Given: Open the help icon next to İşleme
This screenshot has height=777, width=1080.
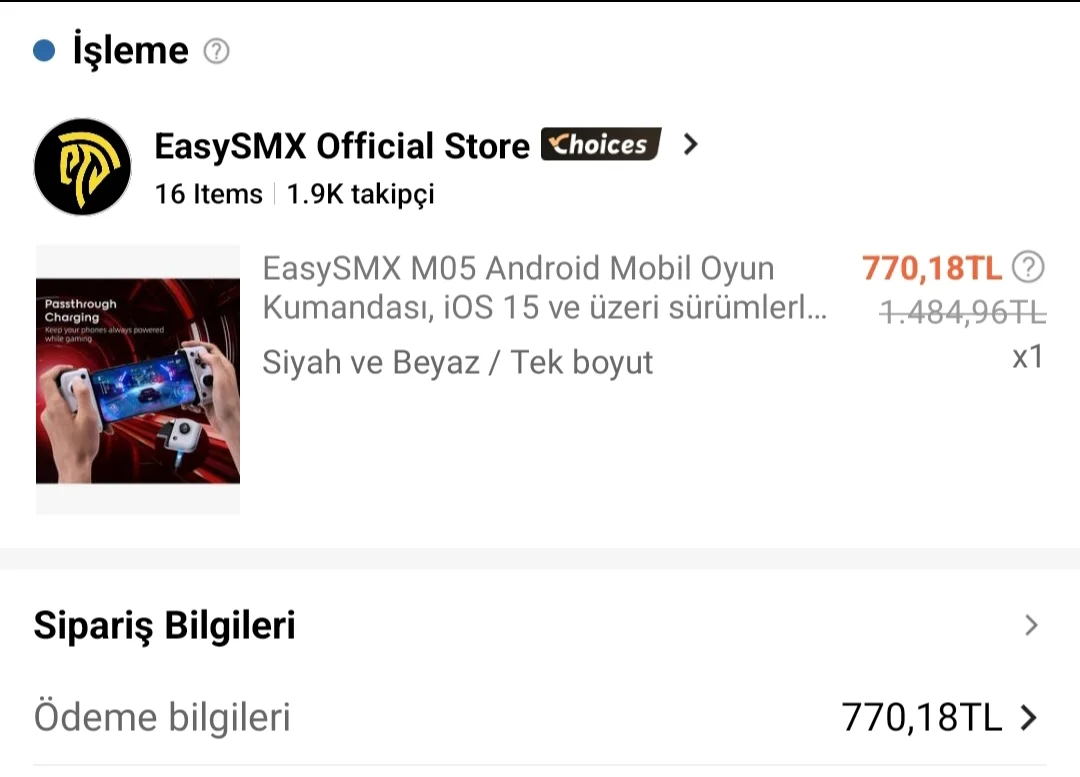Looking at the screenshot, I should (216, 51).
